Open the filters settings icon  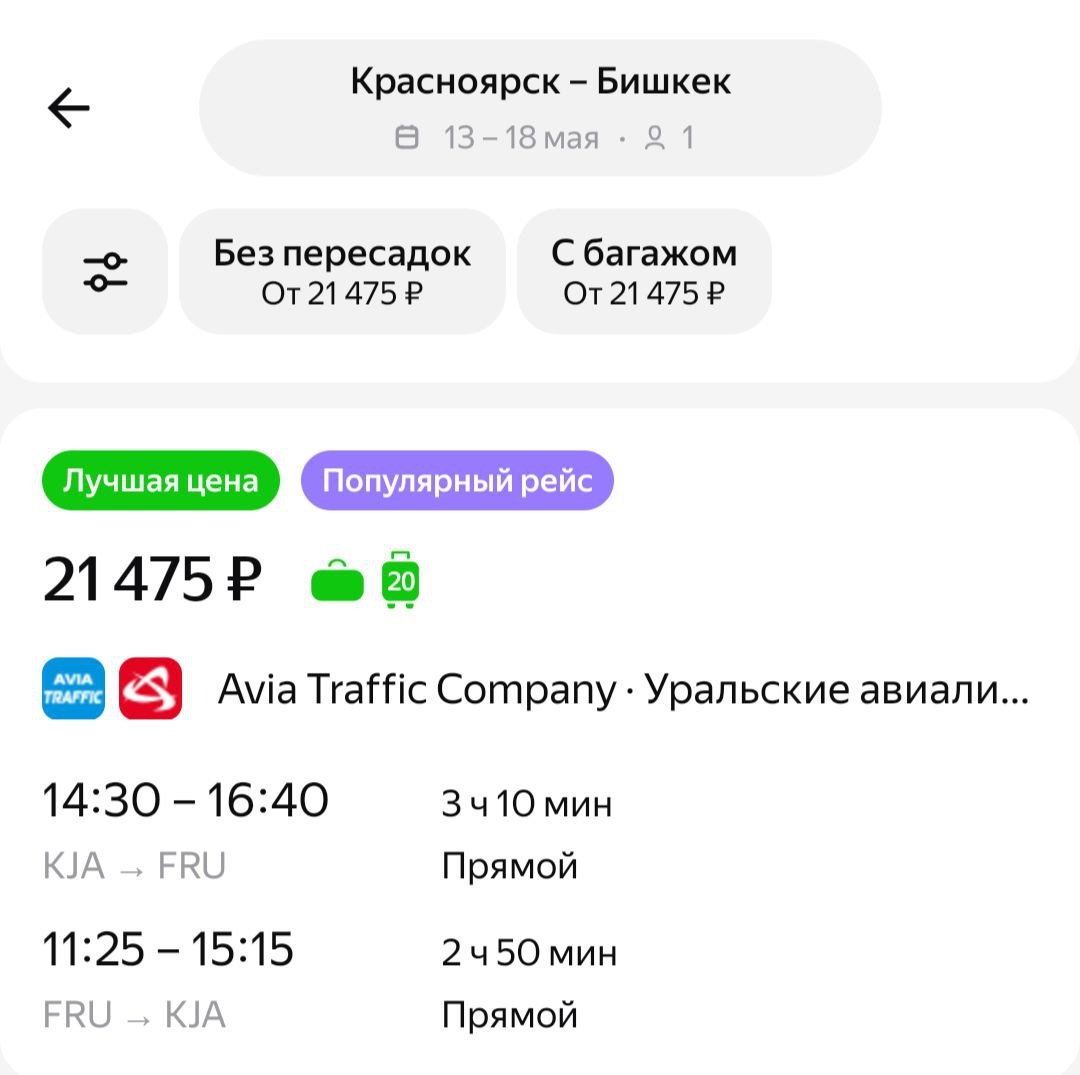[105, 271]
